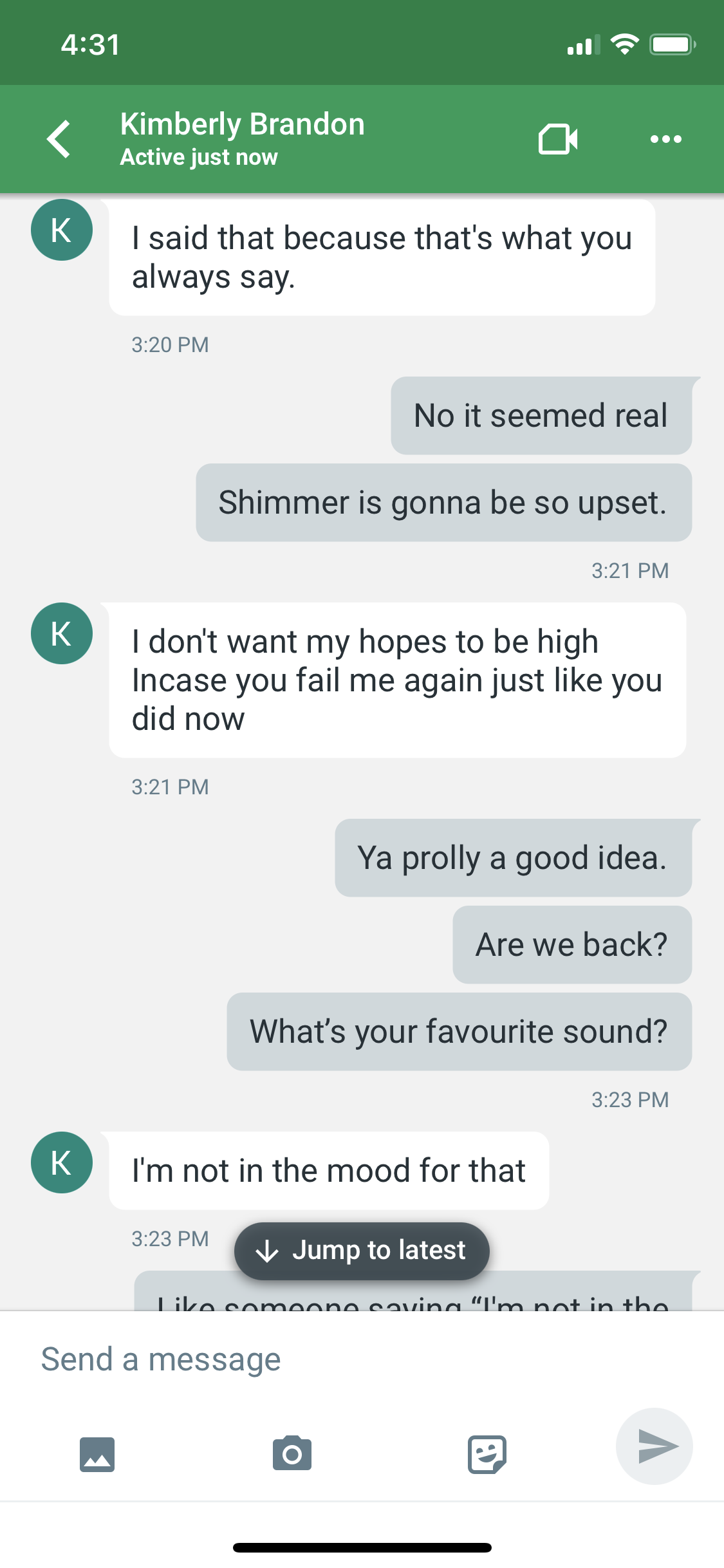Open the sticker picker
724x1568 pixels.
pyautogui.click(x=487, y=1454)
